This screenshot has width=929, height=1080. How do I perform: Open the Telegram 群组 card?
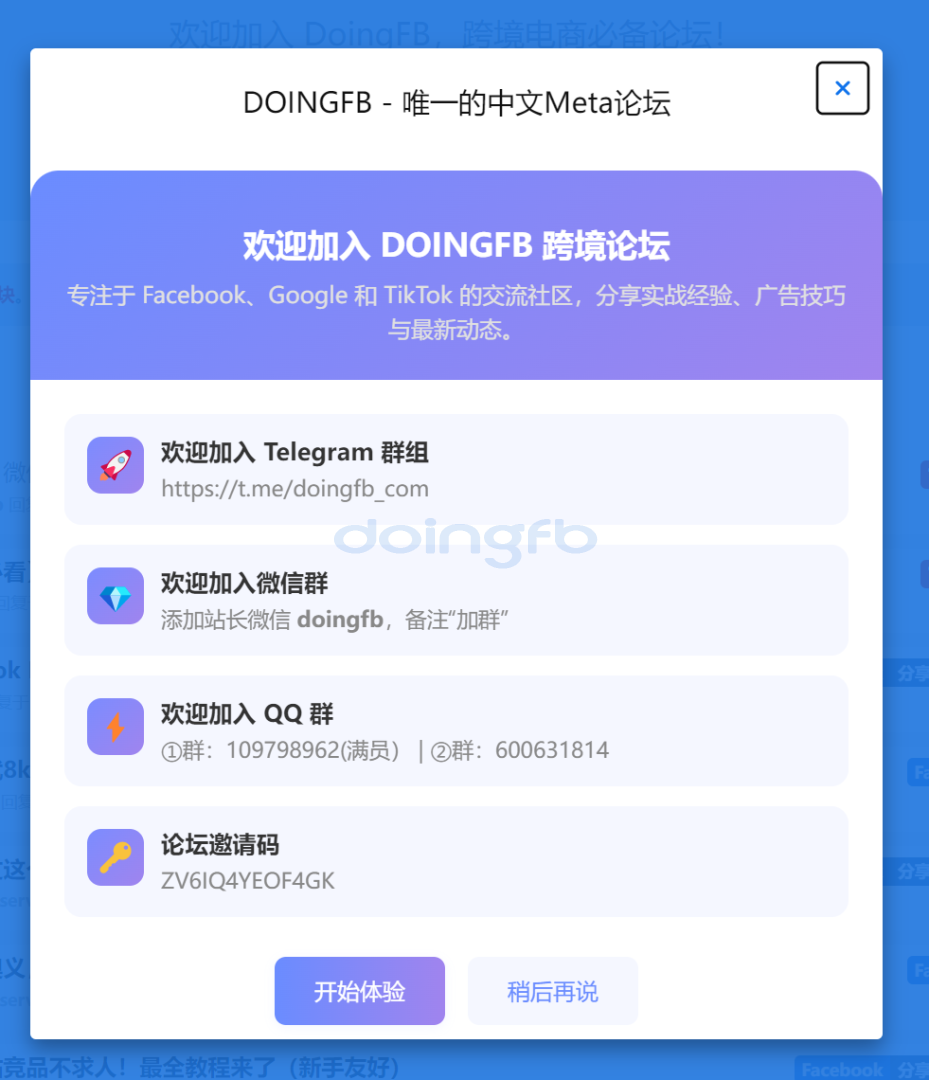tap(456, 470)
